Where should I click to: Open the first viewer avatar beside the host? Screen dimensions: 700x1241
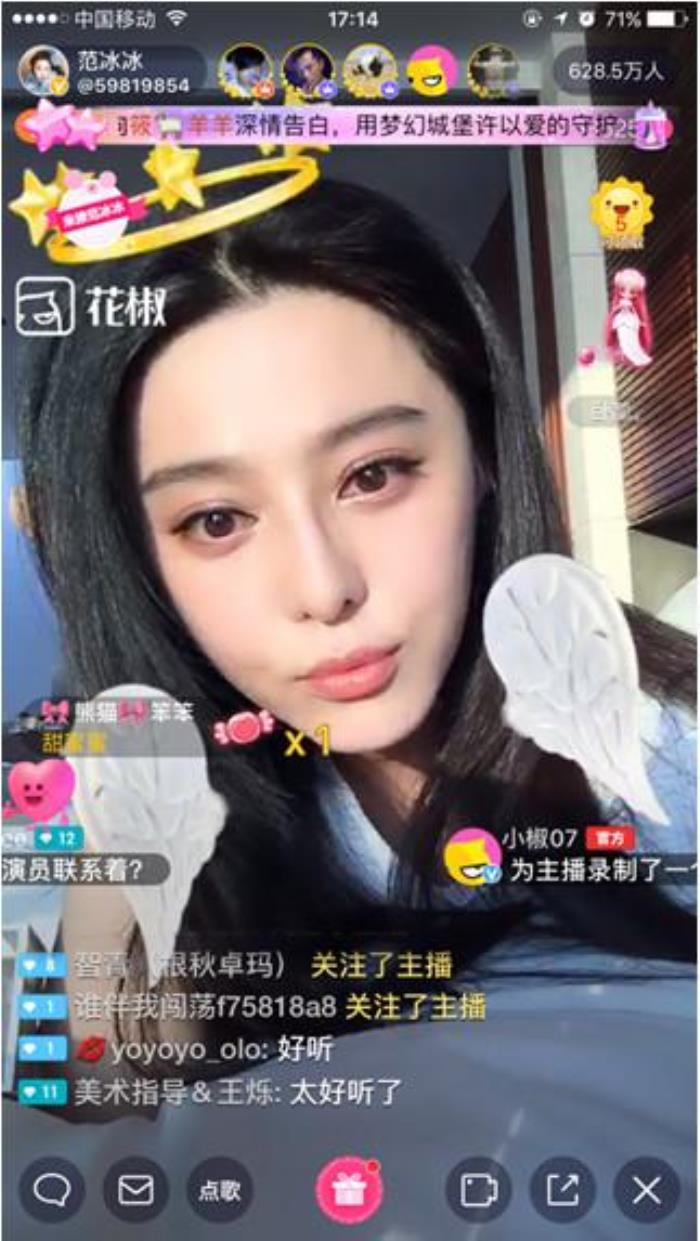[x=246, y=70]
